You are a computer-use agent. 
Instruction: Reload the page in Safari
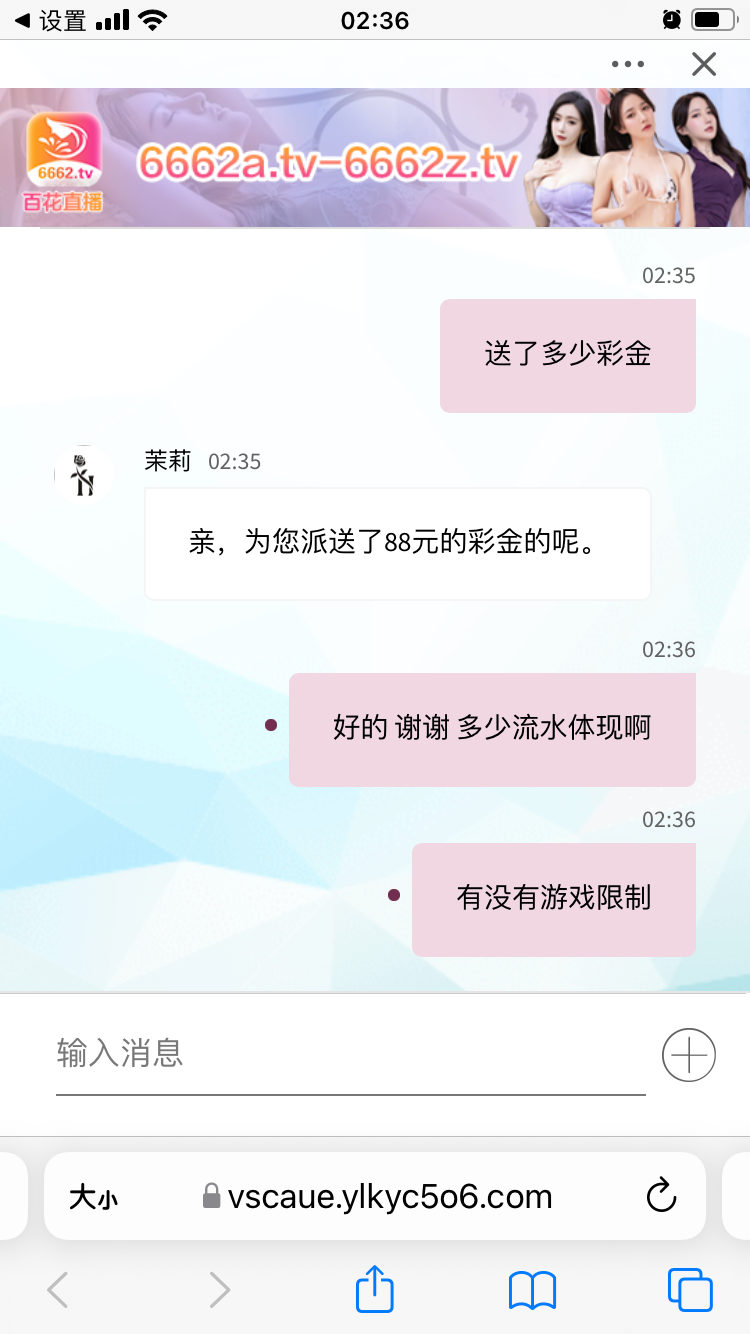coord(661,1196)
